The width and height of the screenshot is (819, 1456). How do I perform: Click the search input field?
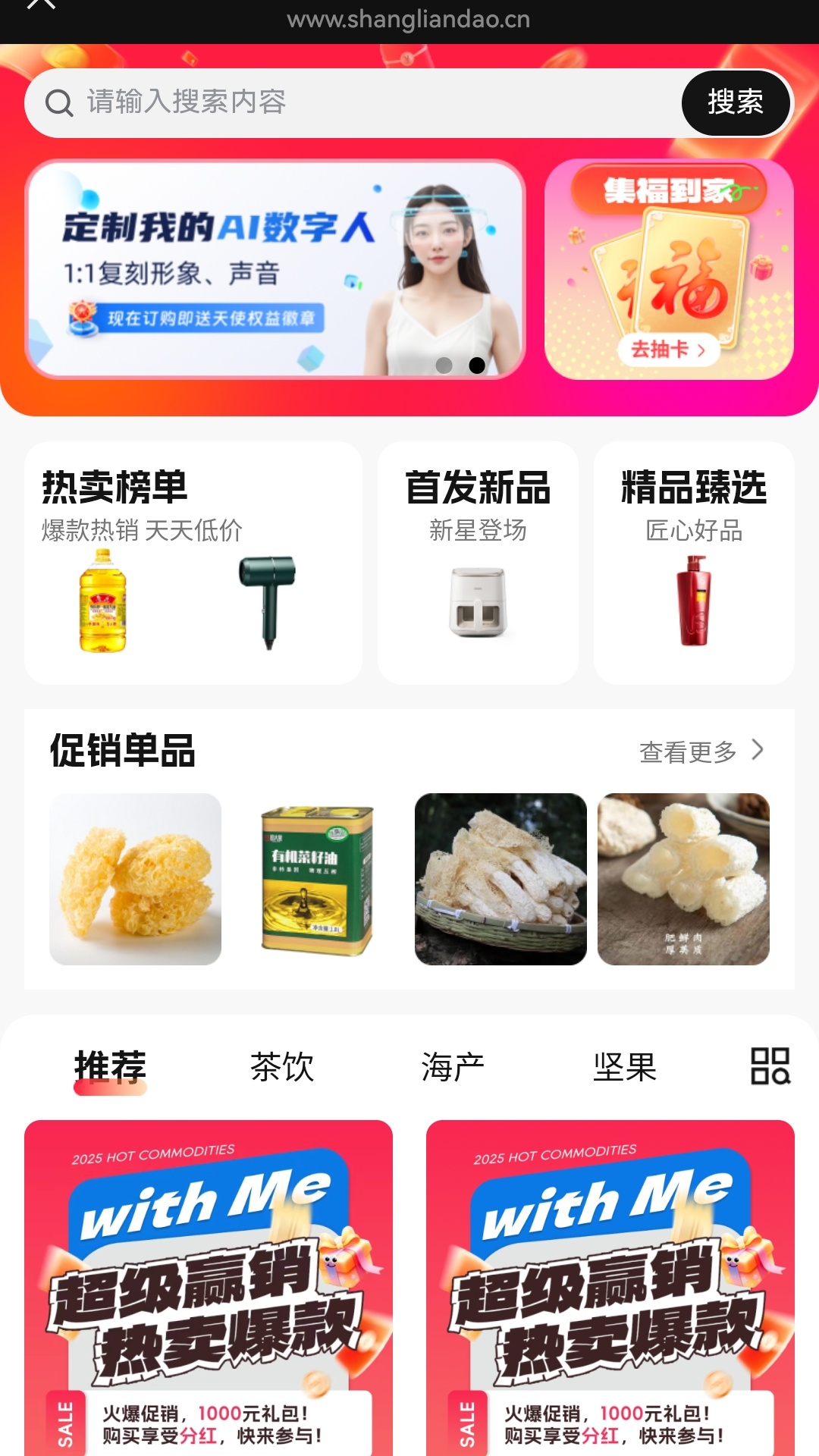341,102
